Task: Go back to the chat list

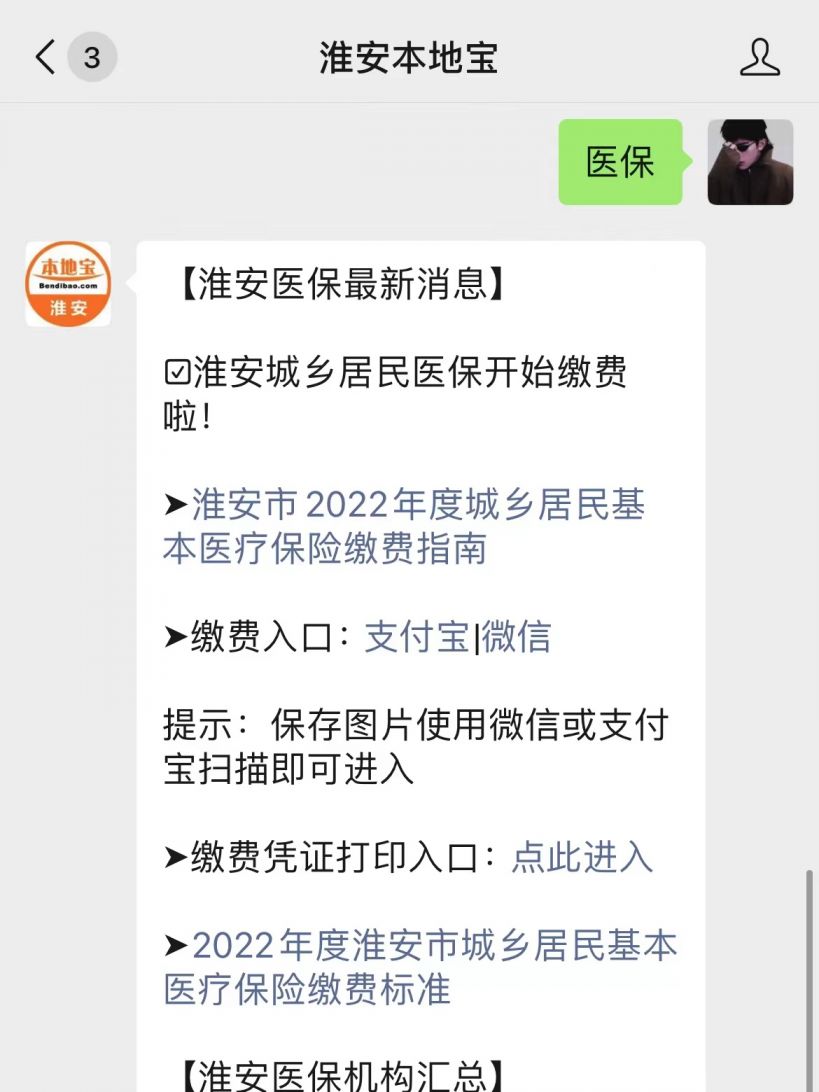Action: (46, 57)
